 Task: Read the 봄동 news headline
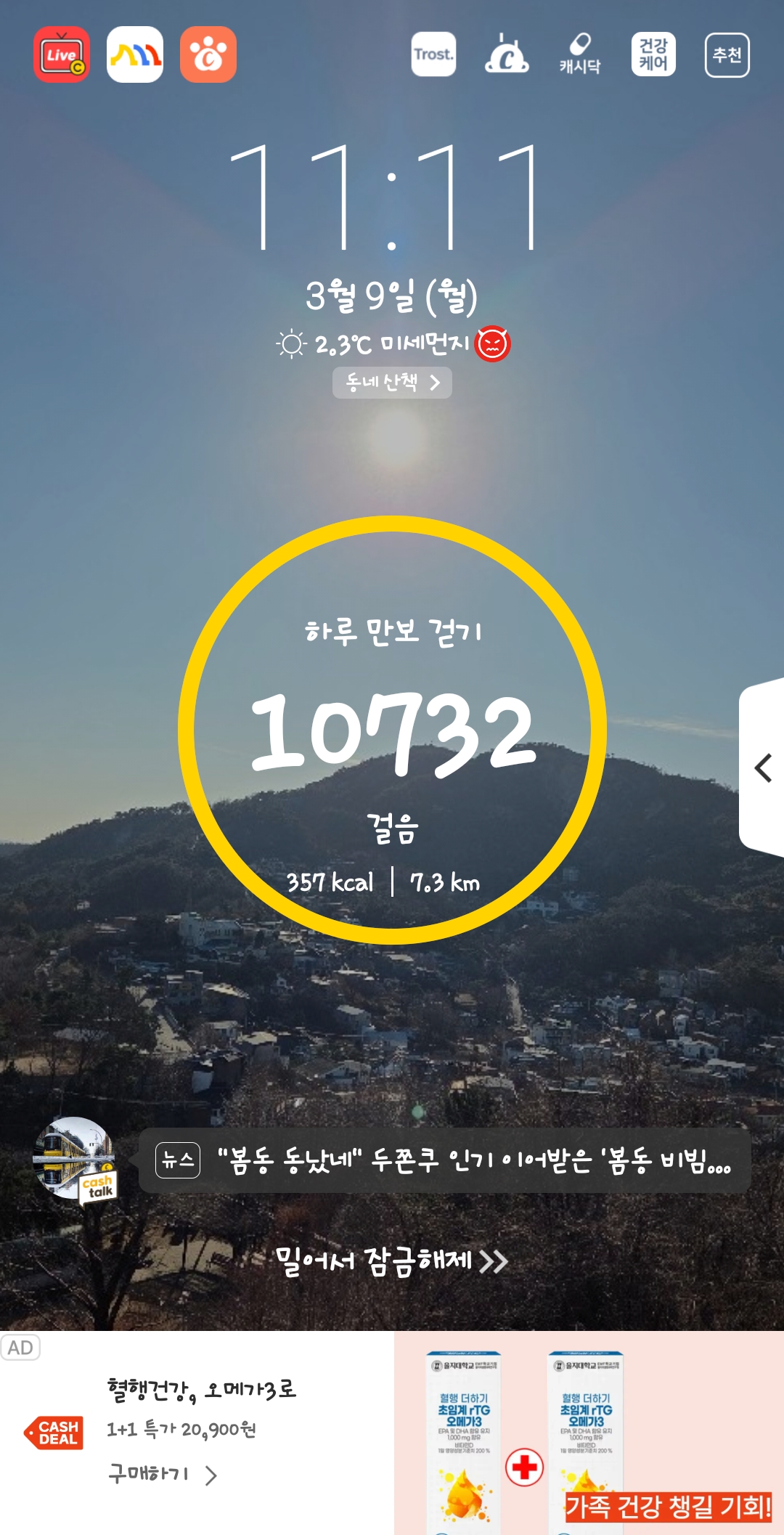(473, 1160)
